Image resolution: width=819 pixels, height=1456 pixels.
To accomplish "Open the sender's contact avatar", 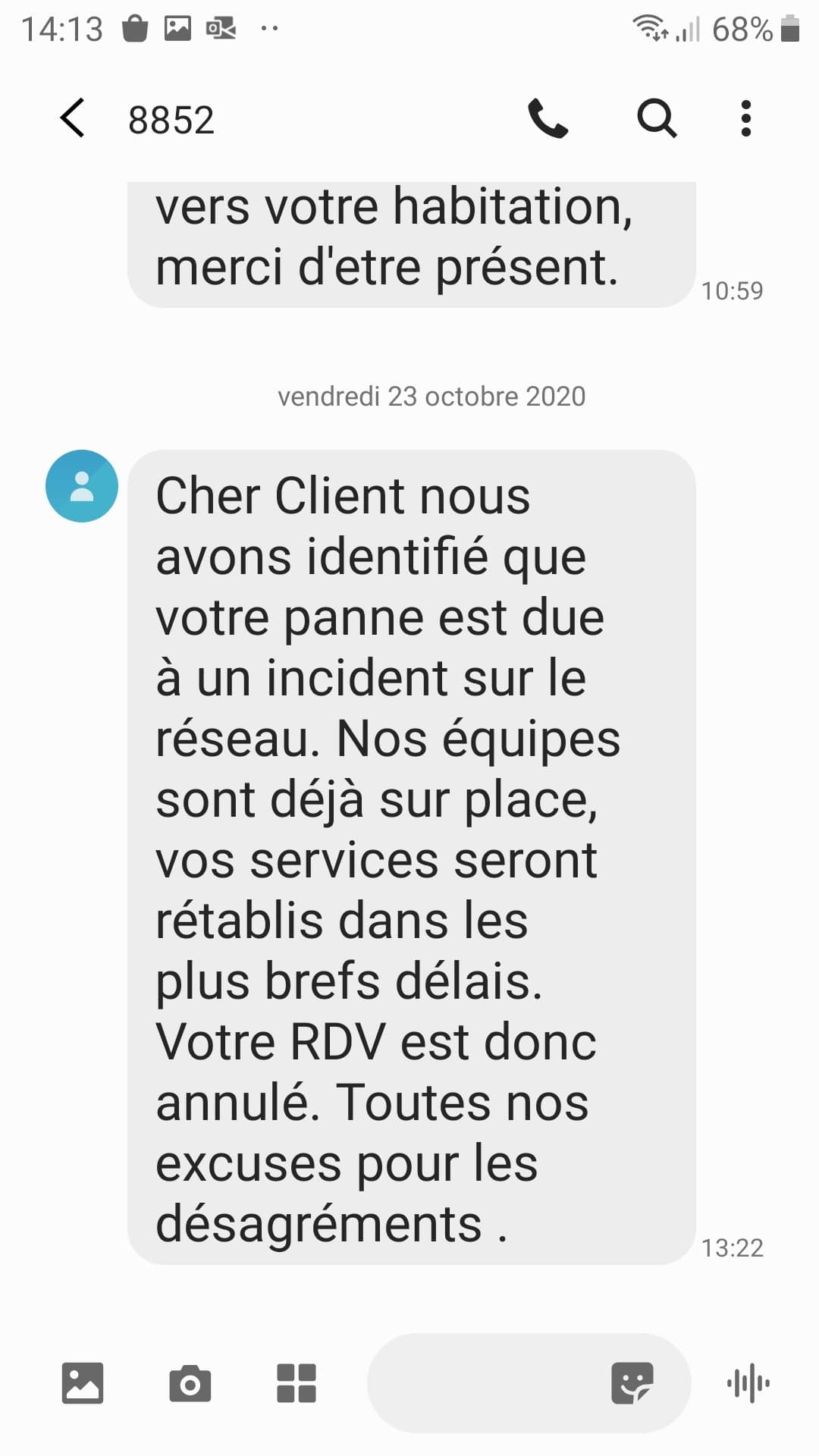I will click(82, 486).
